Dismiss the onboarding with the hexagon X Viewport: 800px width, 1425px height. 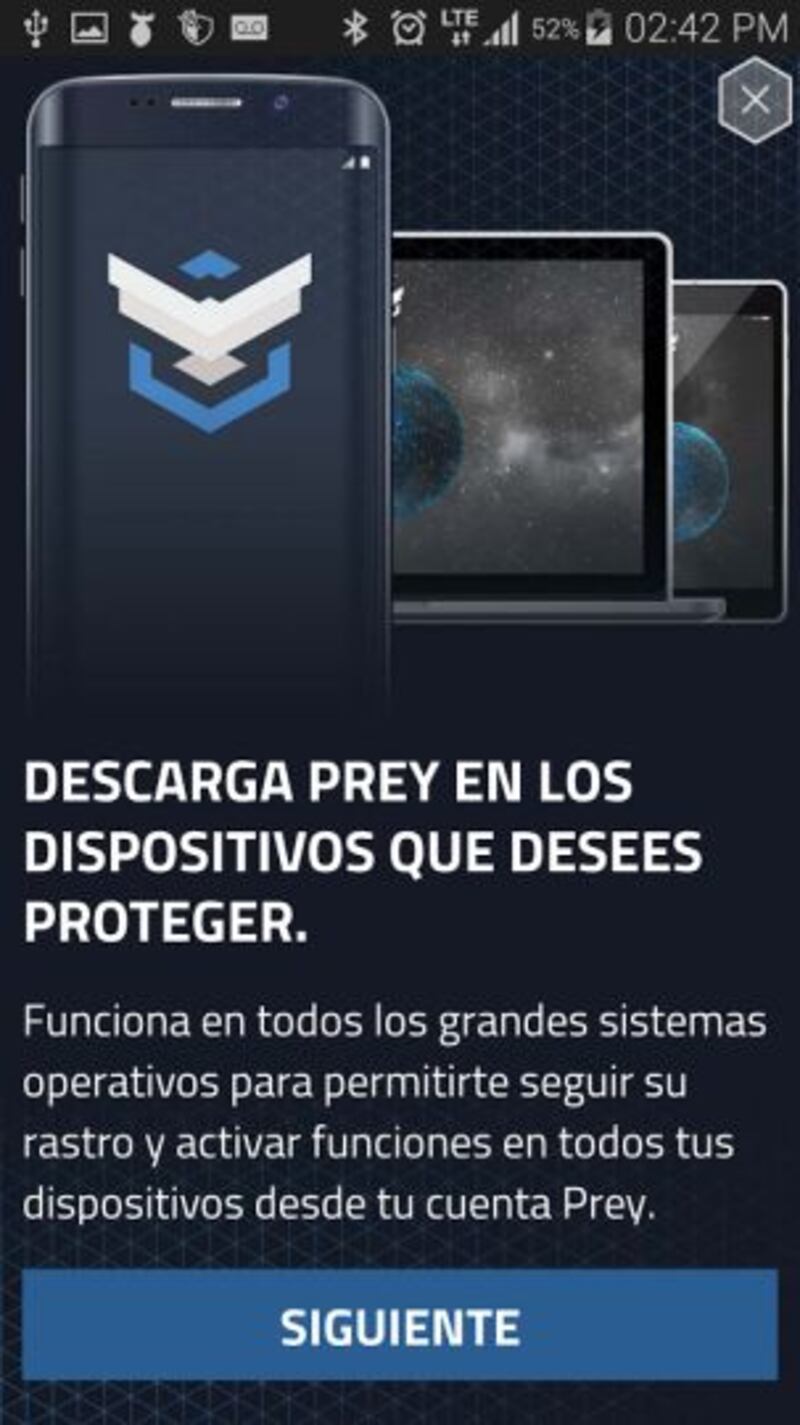pyautogui.click(x=755, y=100)
